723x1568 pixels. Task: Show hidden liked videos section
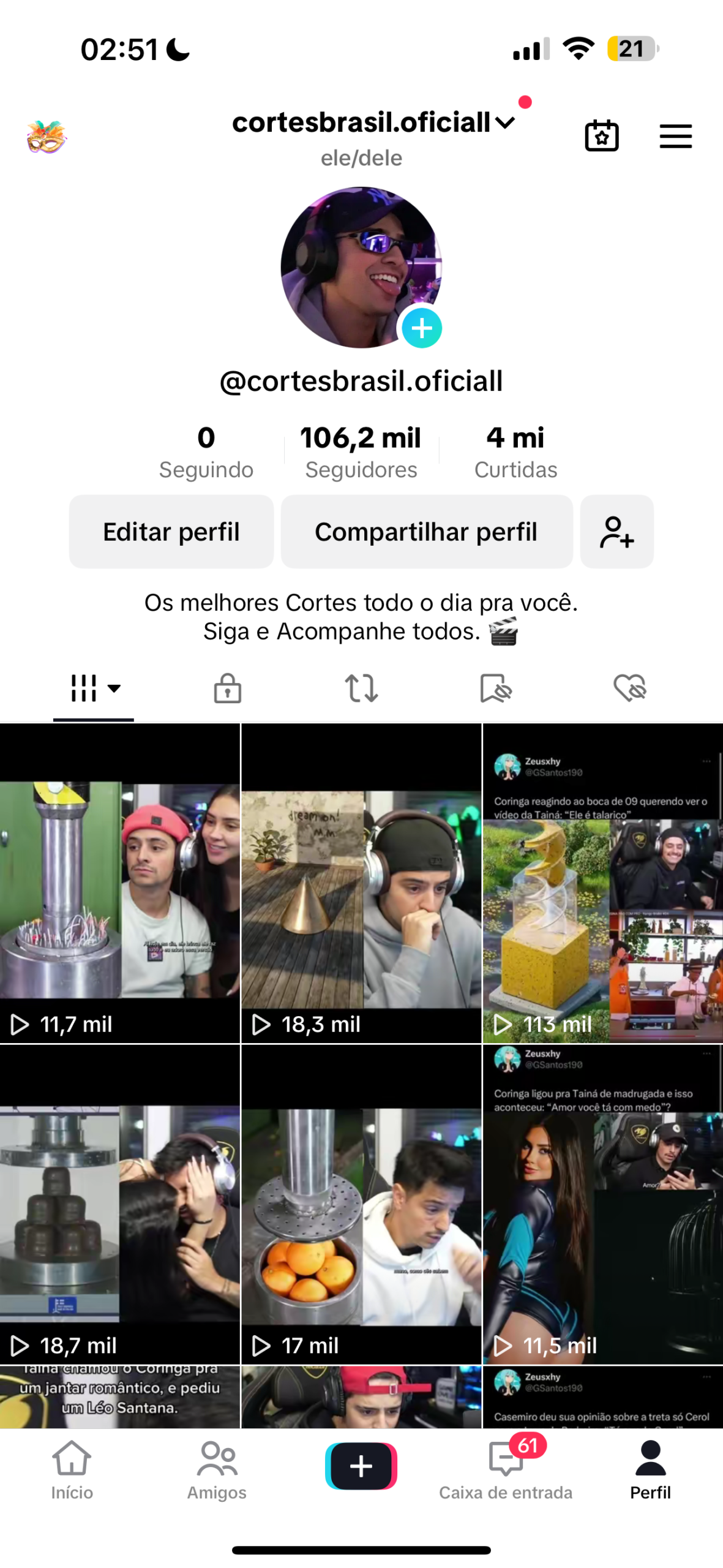[630, 688]
